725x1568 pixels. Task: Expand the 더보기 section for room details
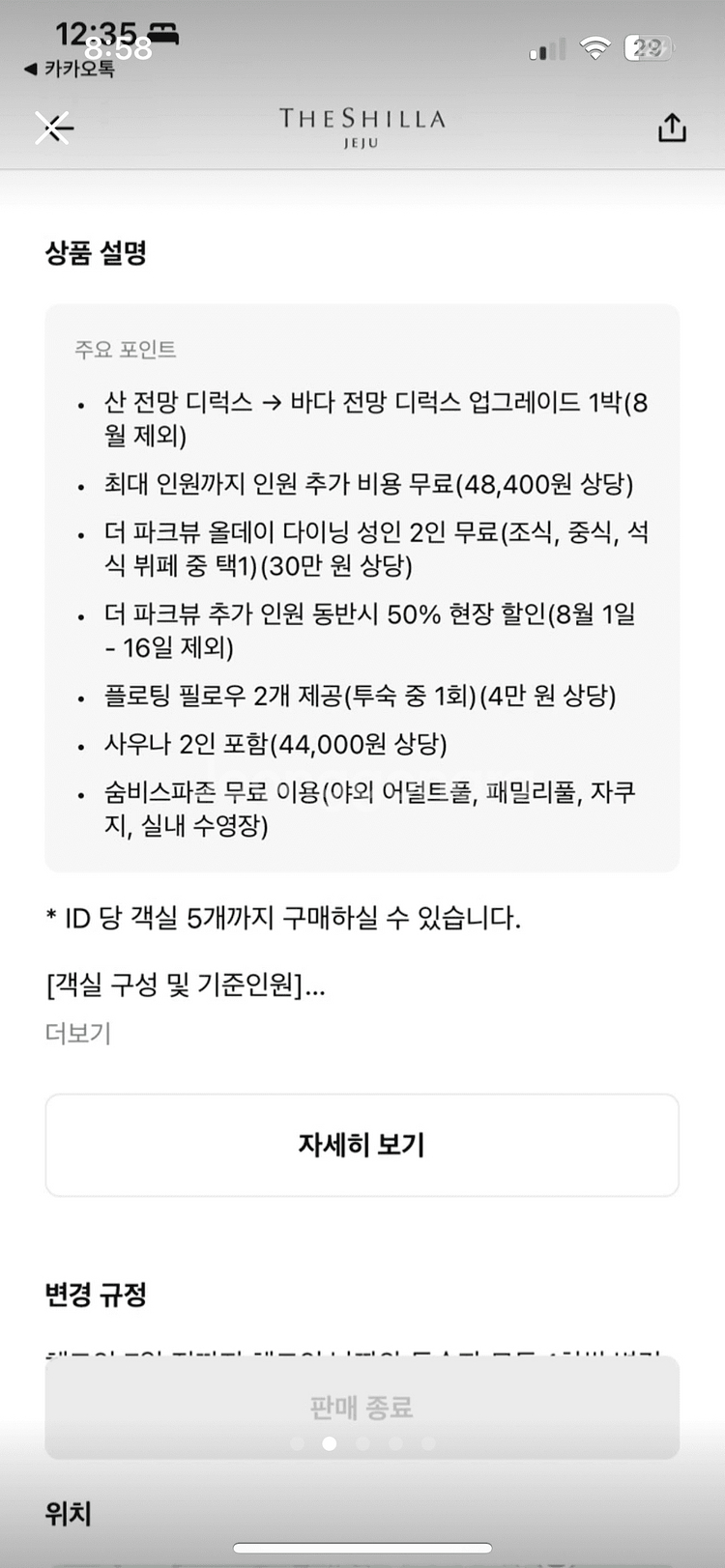[76, 1034]
